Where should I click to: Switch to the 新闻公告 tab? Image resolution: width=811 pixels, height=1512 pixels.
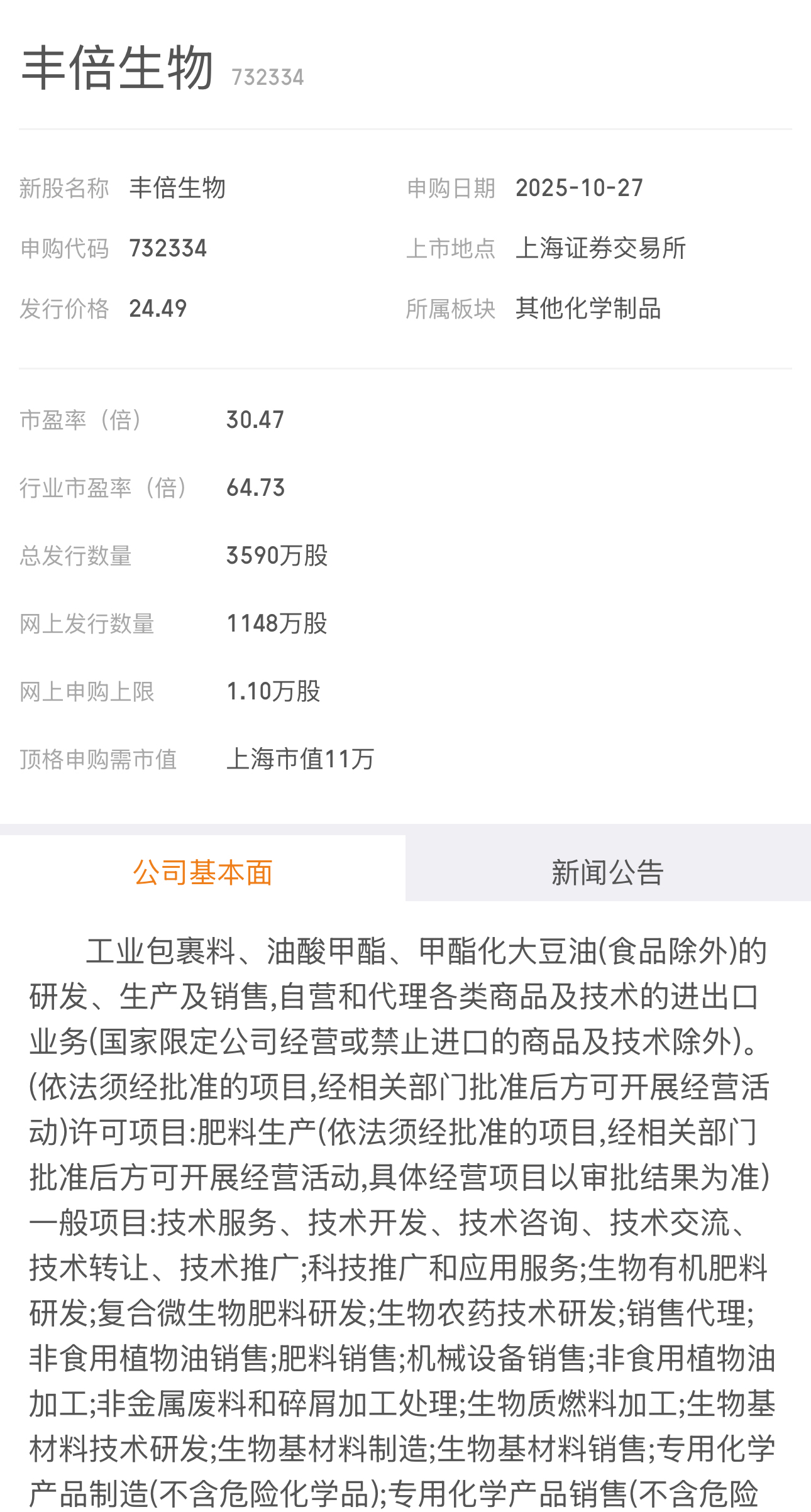(607, 872)
